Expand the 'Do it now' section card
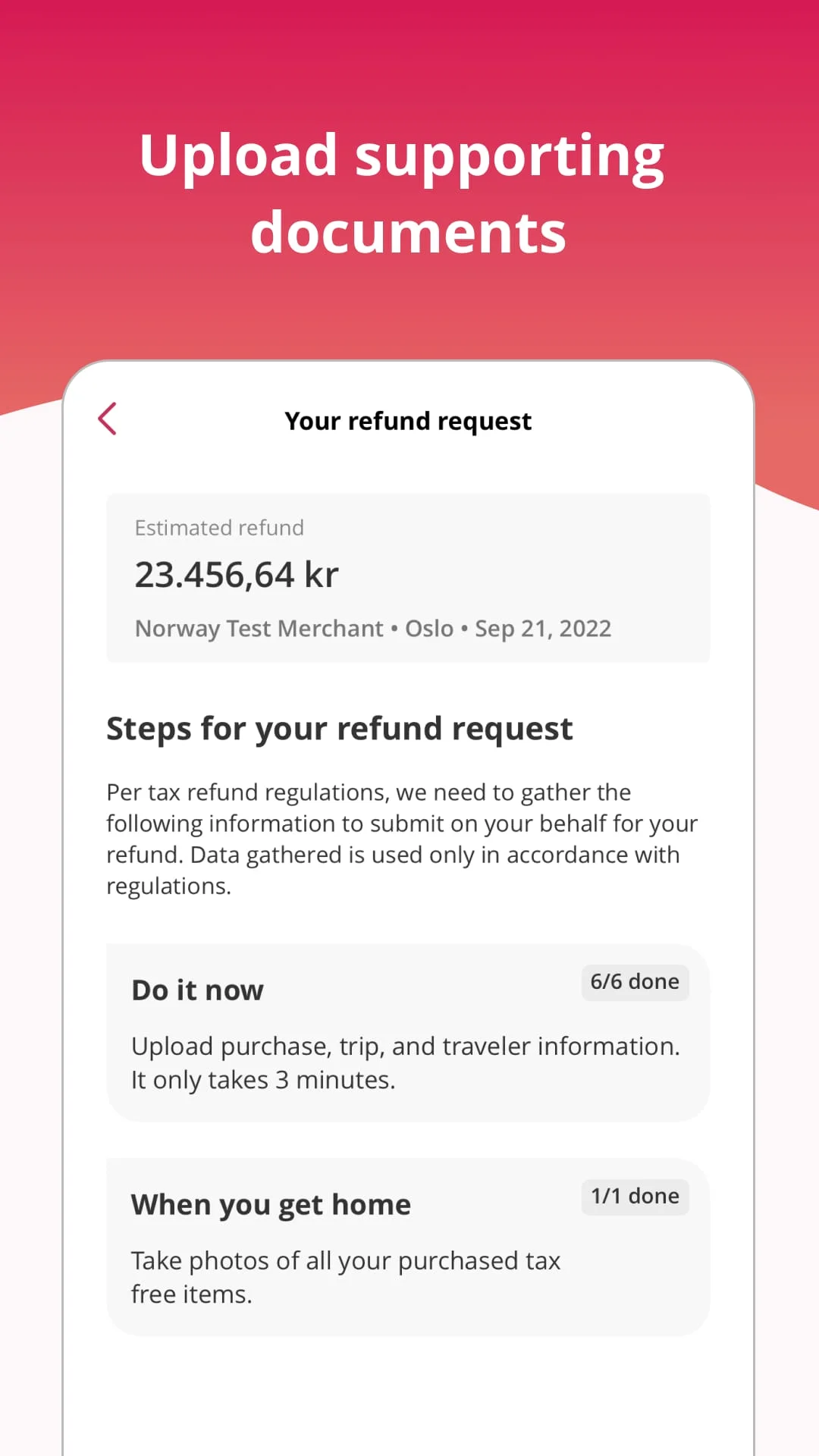The height and width of the screenshot is (1456, 819). (x=409, y=1031)
